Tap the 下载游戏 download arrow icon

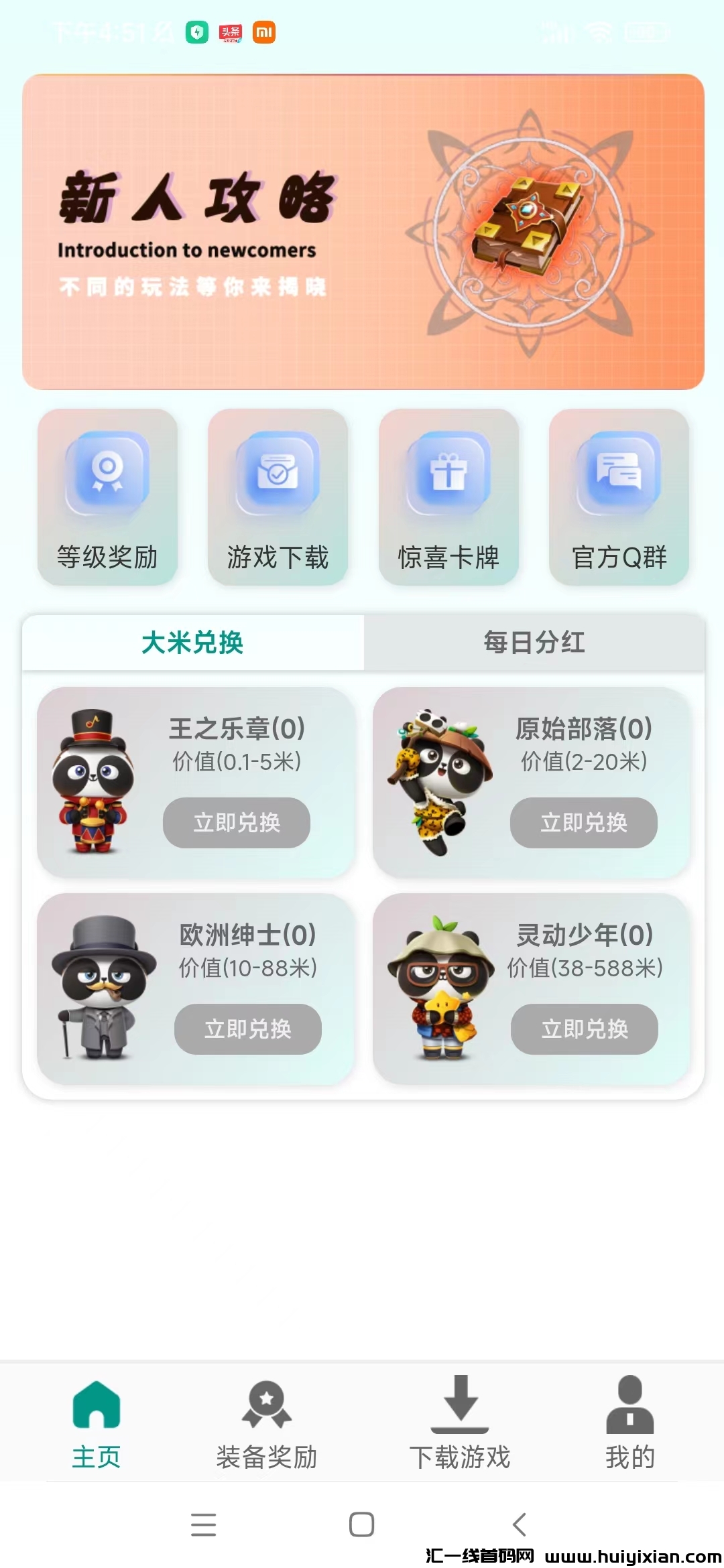[460, 1404]
